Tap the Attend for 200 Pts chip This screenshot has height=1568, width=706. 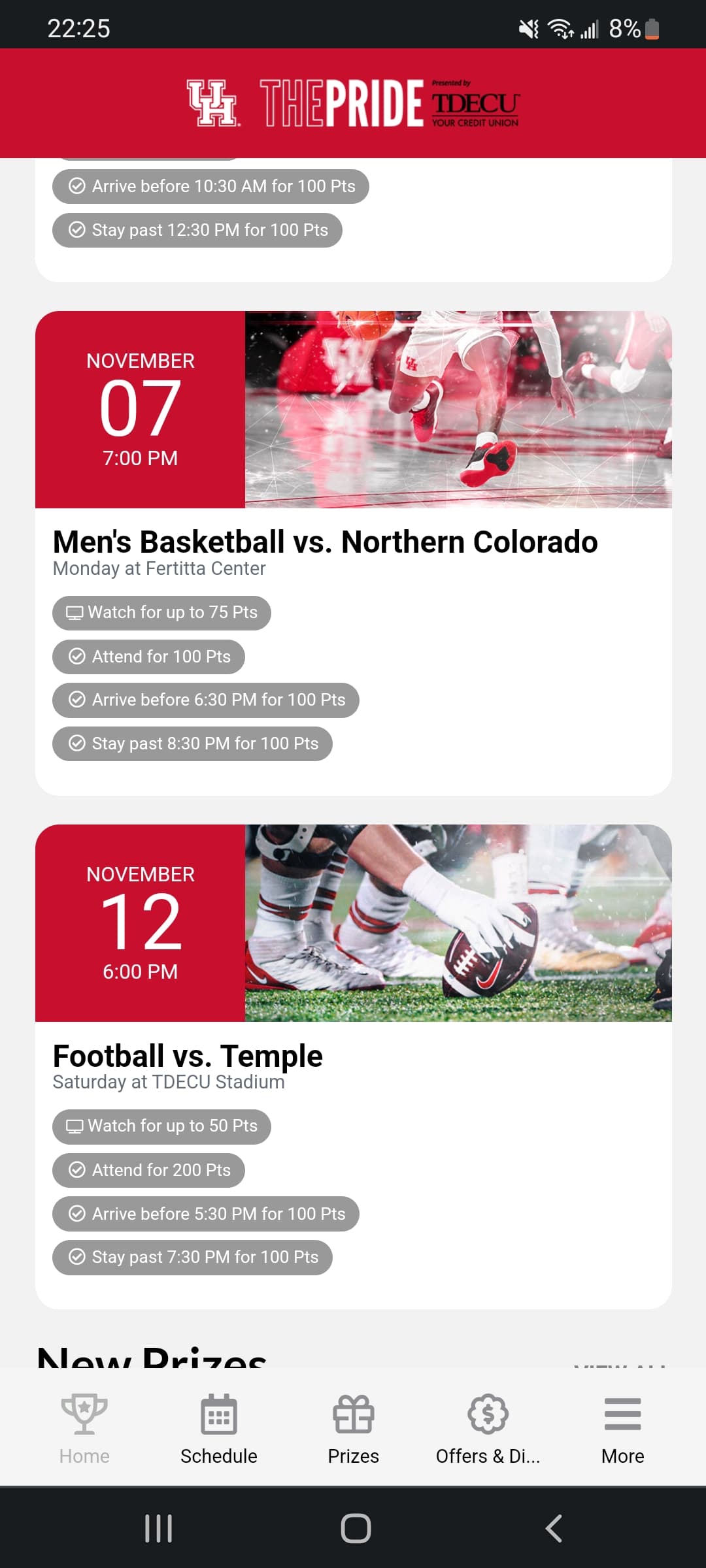148,1170
